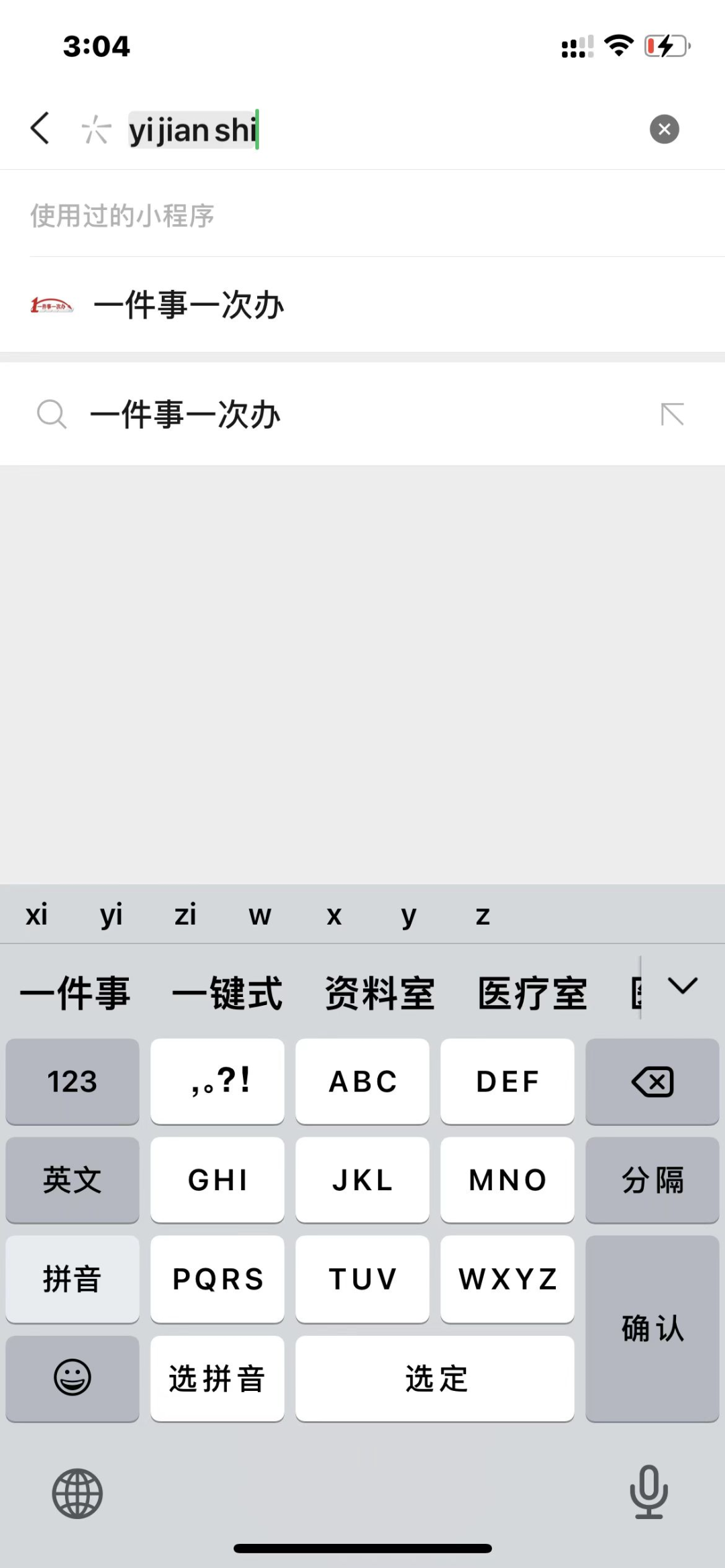The width and height of the screenshot is (725, 1568).
Task: Choose the candidate word 医疗室
Action: [x=532, y=994]
